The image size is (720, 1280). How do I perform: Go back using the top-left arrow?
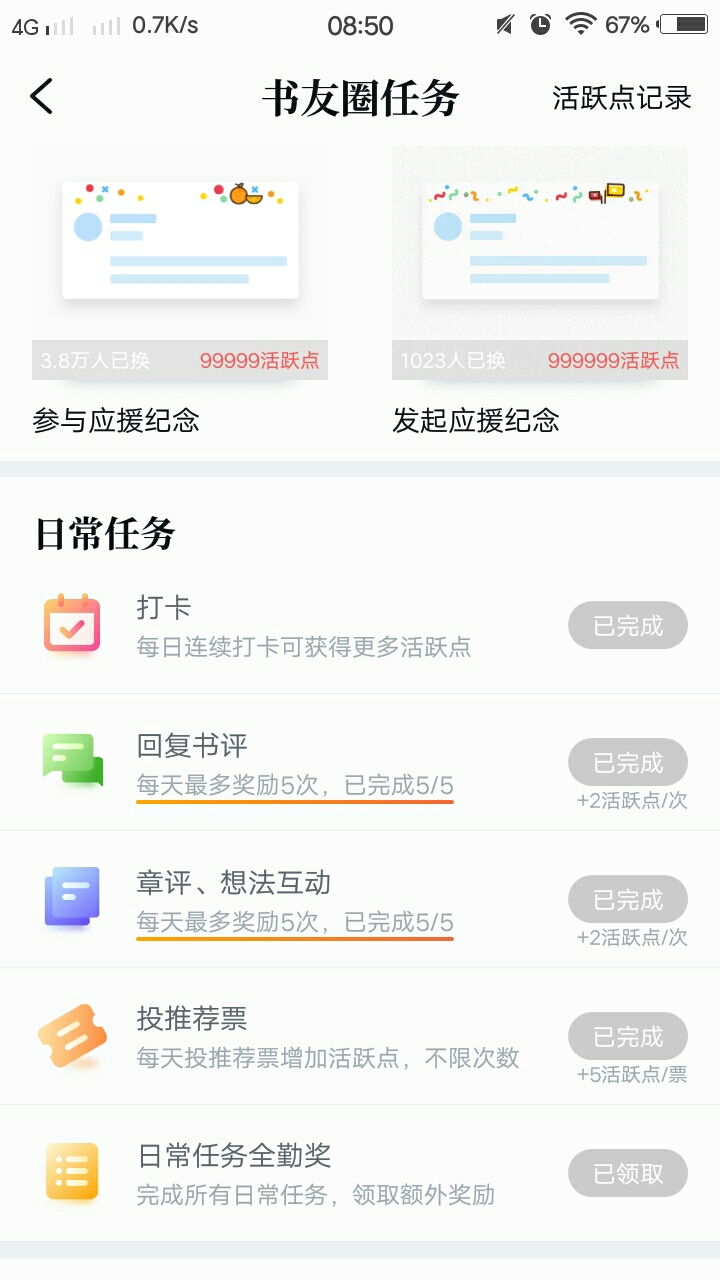coord(41,97)
